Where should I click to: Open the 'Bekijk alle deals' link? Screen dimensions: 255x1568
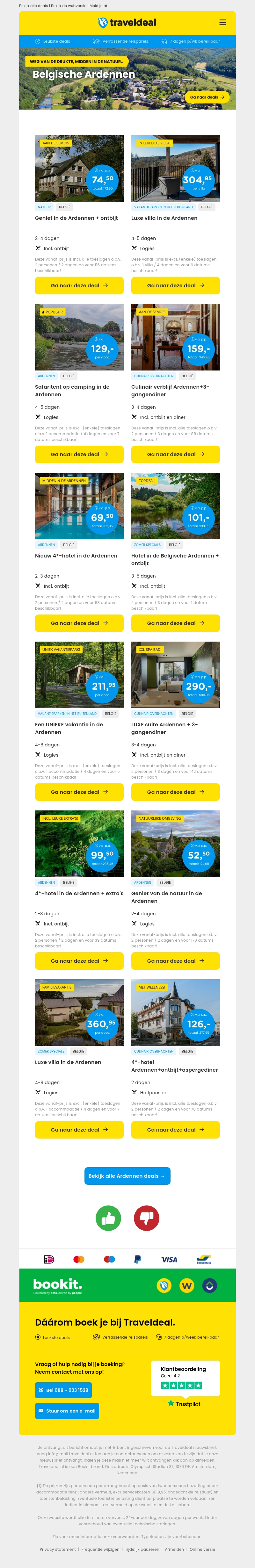coord(33,5)
